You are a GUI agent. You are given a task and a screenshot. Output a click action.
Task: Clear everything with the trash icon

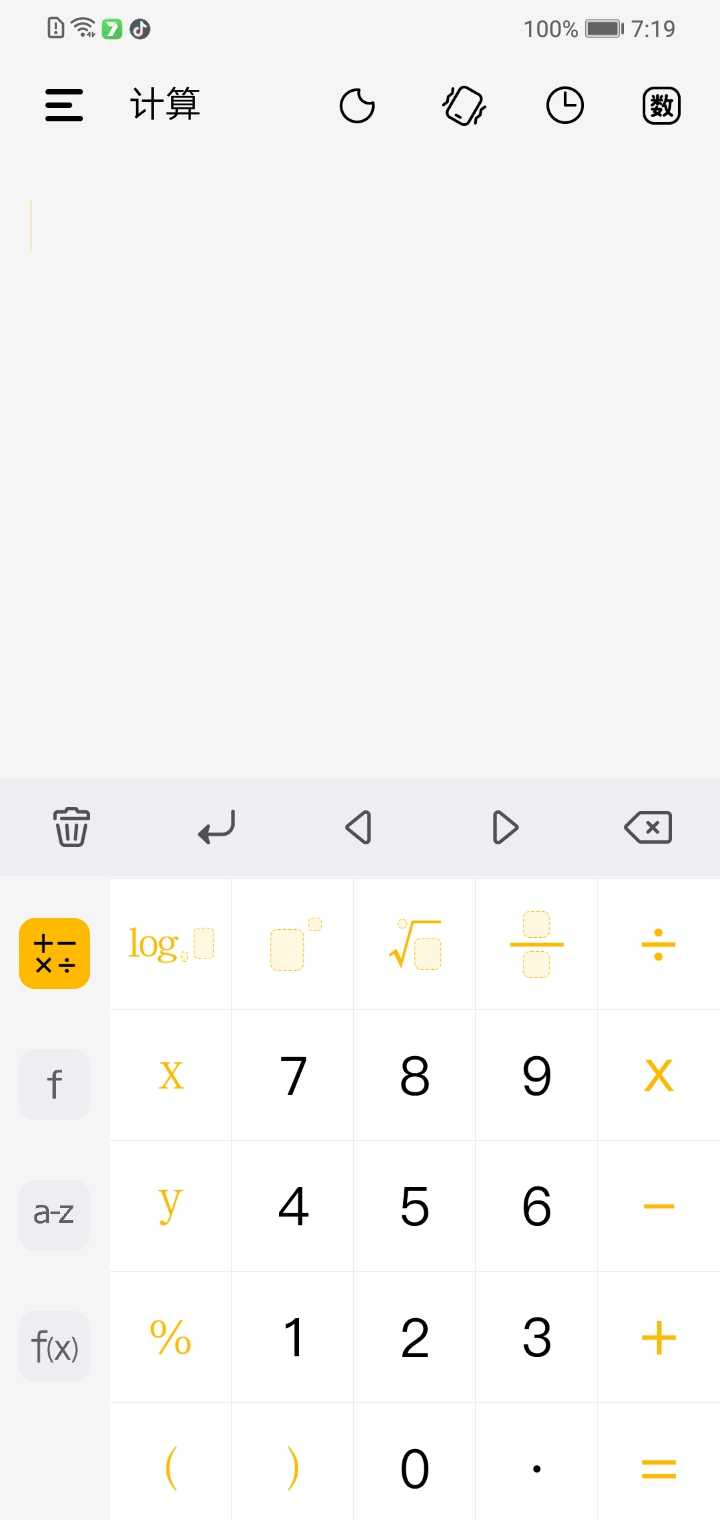pyautogui.click(x=72, y=828)
